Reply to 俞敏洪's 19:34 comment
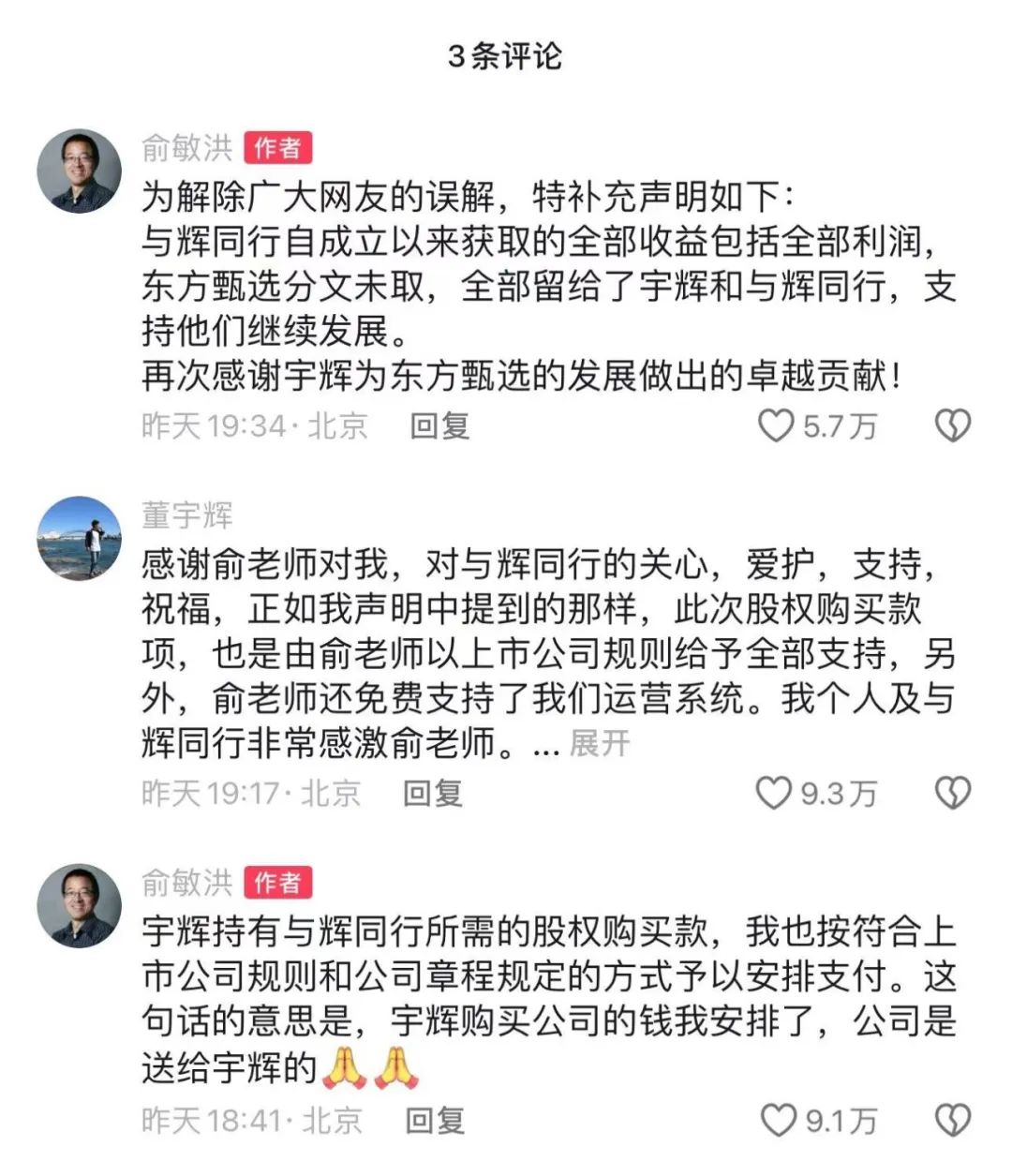 coord(439,426)
